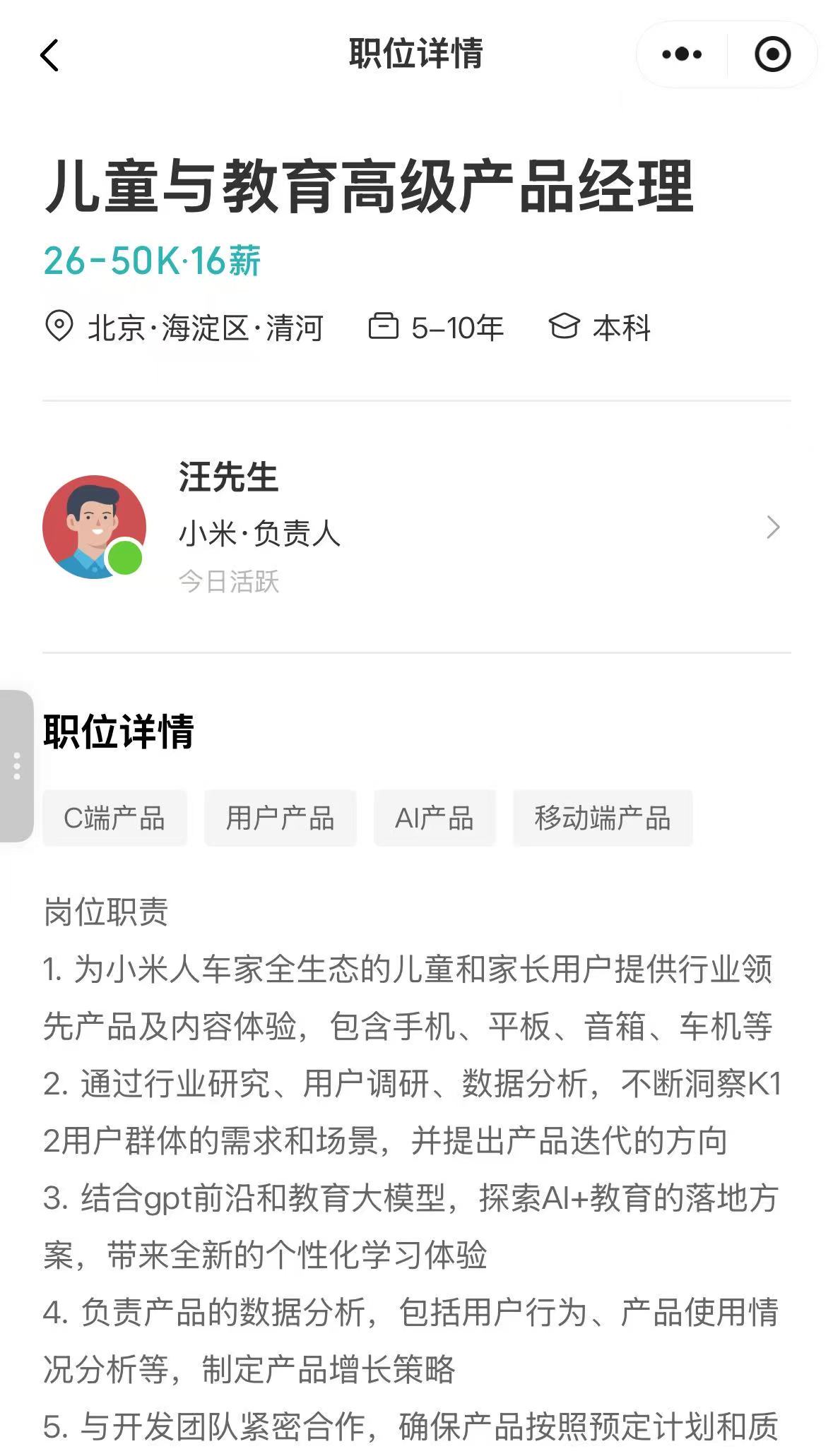Select the C端产品 tag
This screenshot has width=833, height=1456.
point(114,818)
